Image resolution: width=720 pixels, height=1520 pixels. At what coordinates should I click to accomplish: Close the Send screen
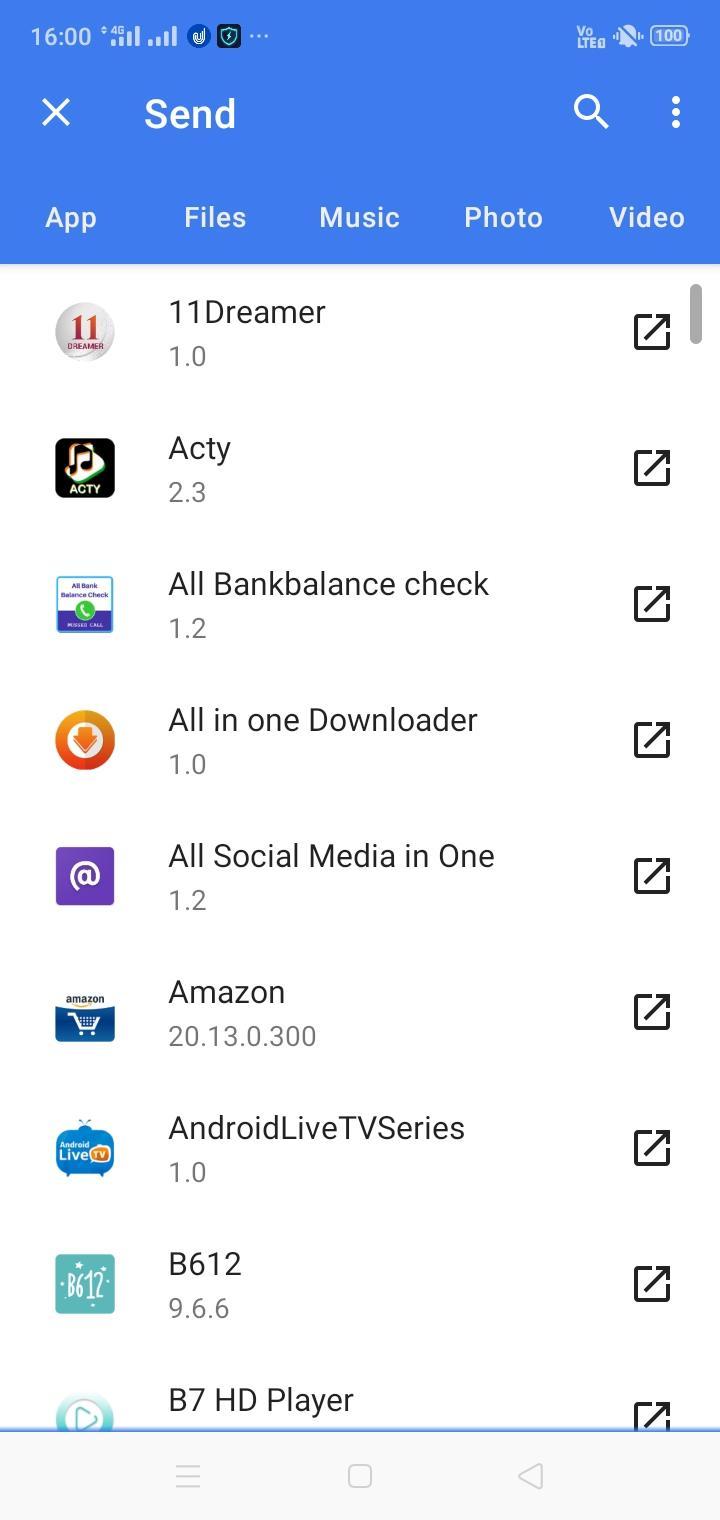[x=56, y=113]
